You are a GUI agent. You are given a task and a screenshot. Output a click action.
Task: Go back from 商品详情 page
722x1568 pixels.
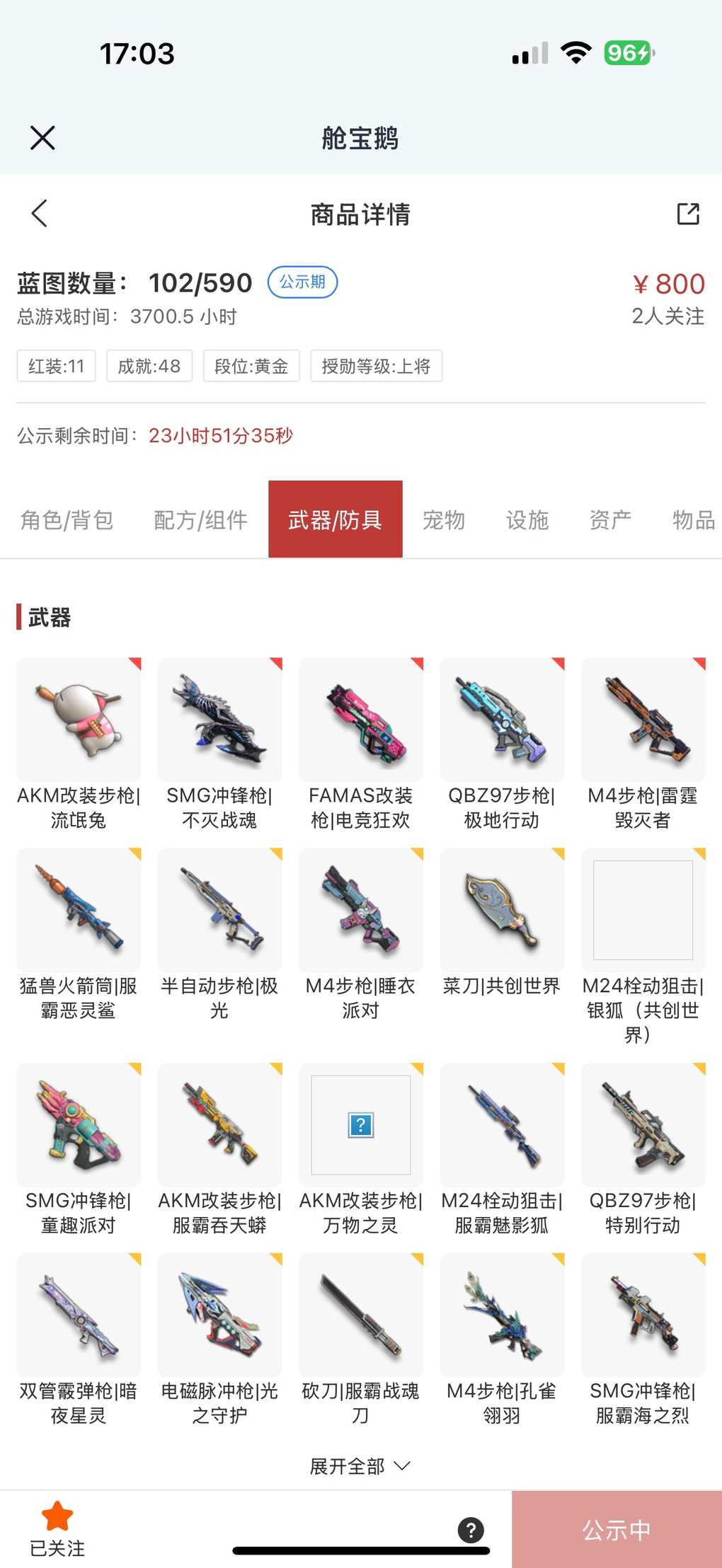click(x=40, y=213)
